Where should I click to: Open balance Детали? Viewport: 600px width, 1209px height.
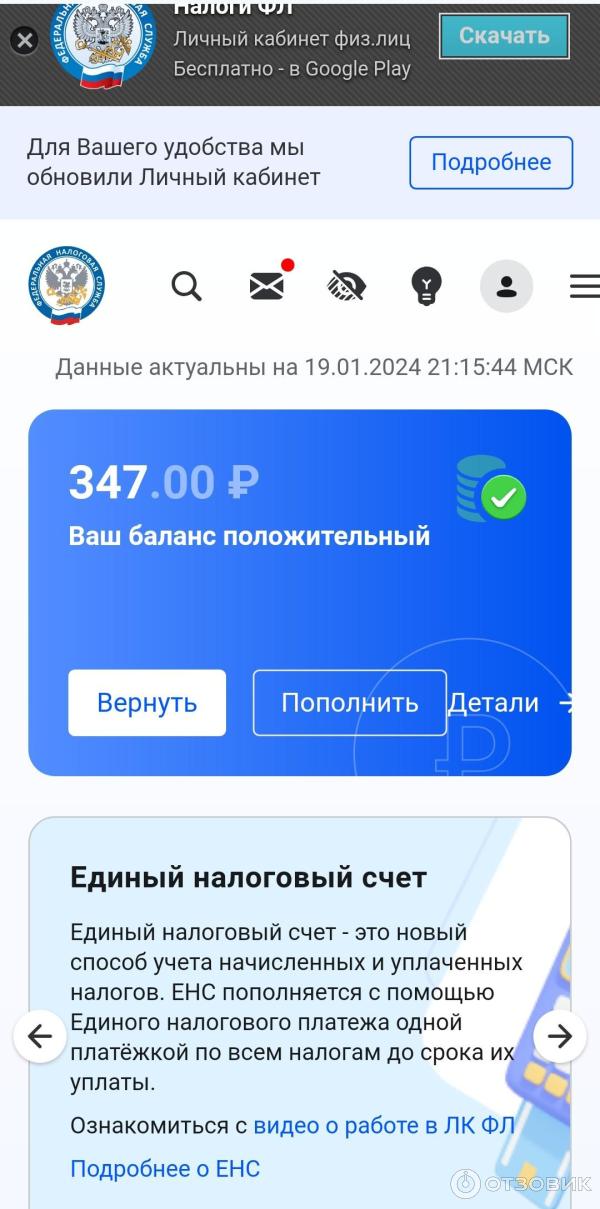505,703
